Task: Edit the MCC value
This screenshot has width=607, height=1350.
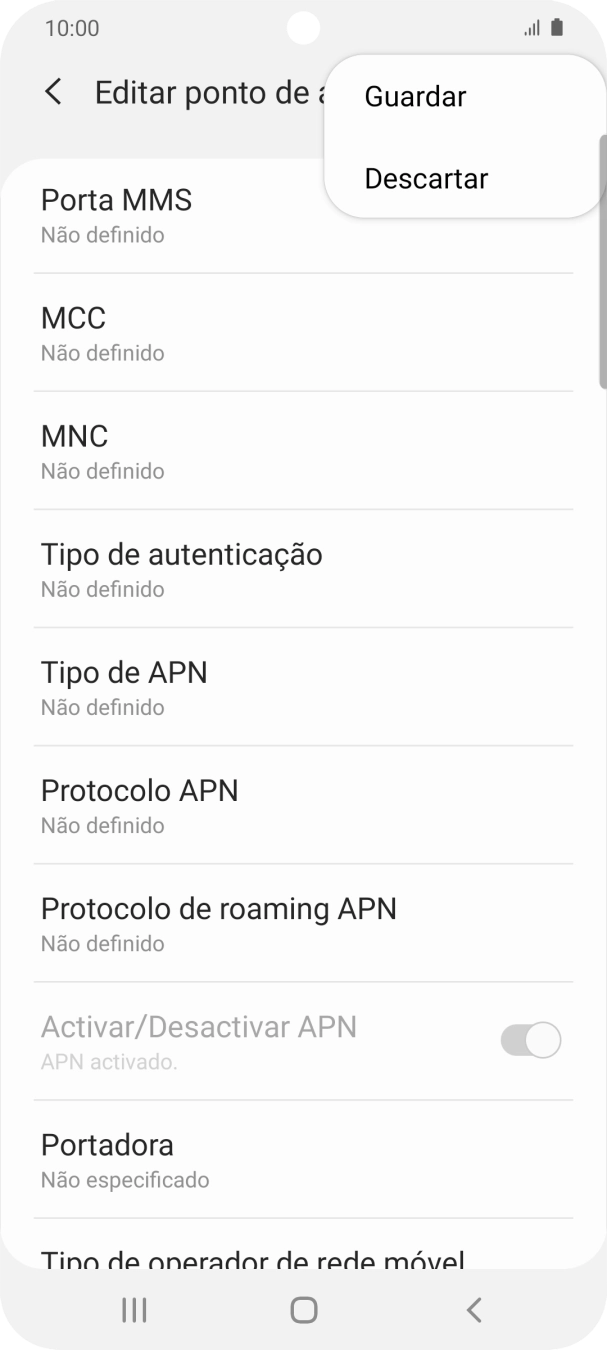Action: pyautogui.click(x=300, y=333)
